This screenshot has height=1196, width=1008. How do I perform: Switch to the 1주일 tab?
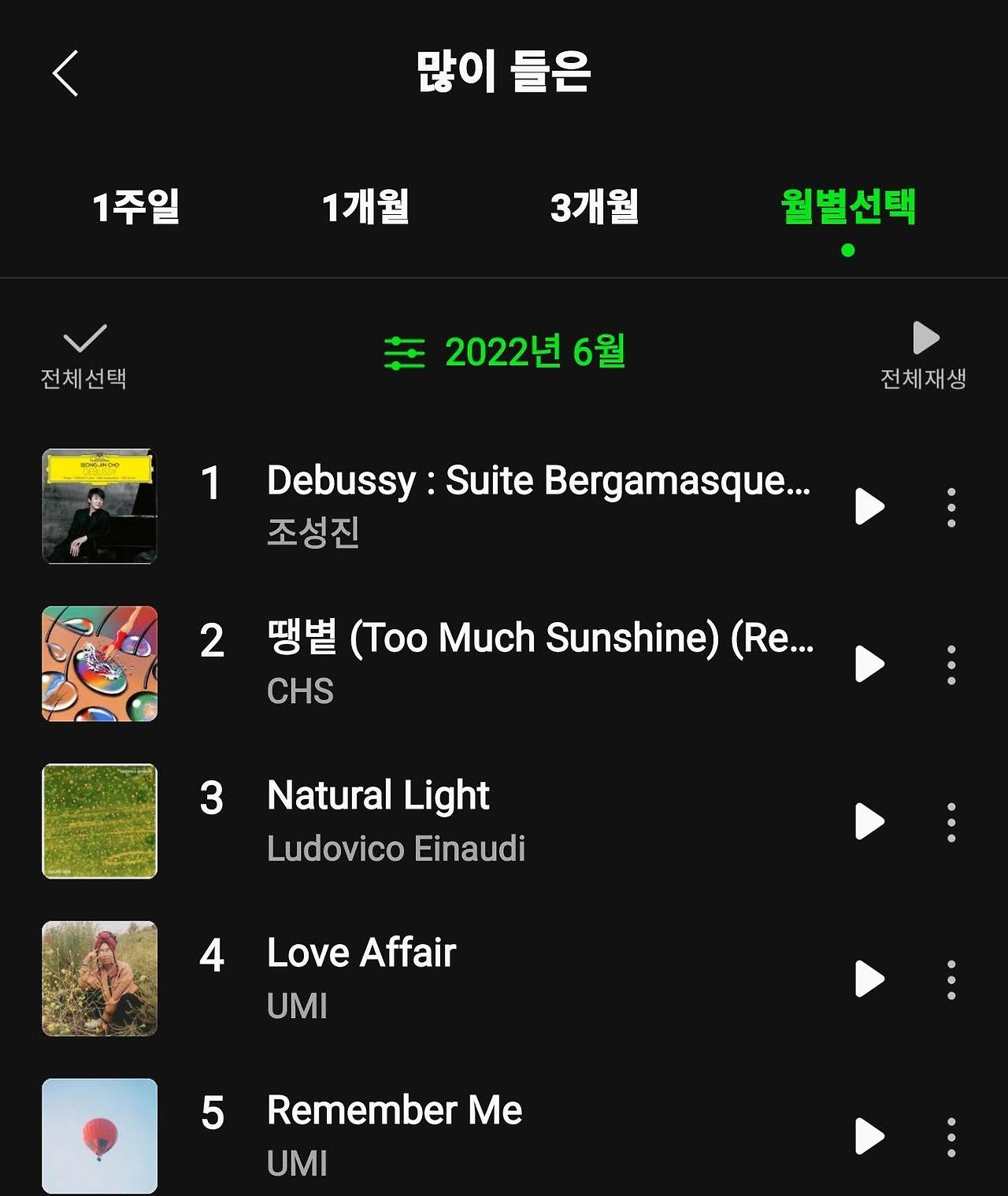(135, 207)
